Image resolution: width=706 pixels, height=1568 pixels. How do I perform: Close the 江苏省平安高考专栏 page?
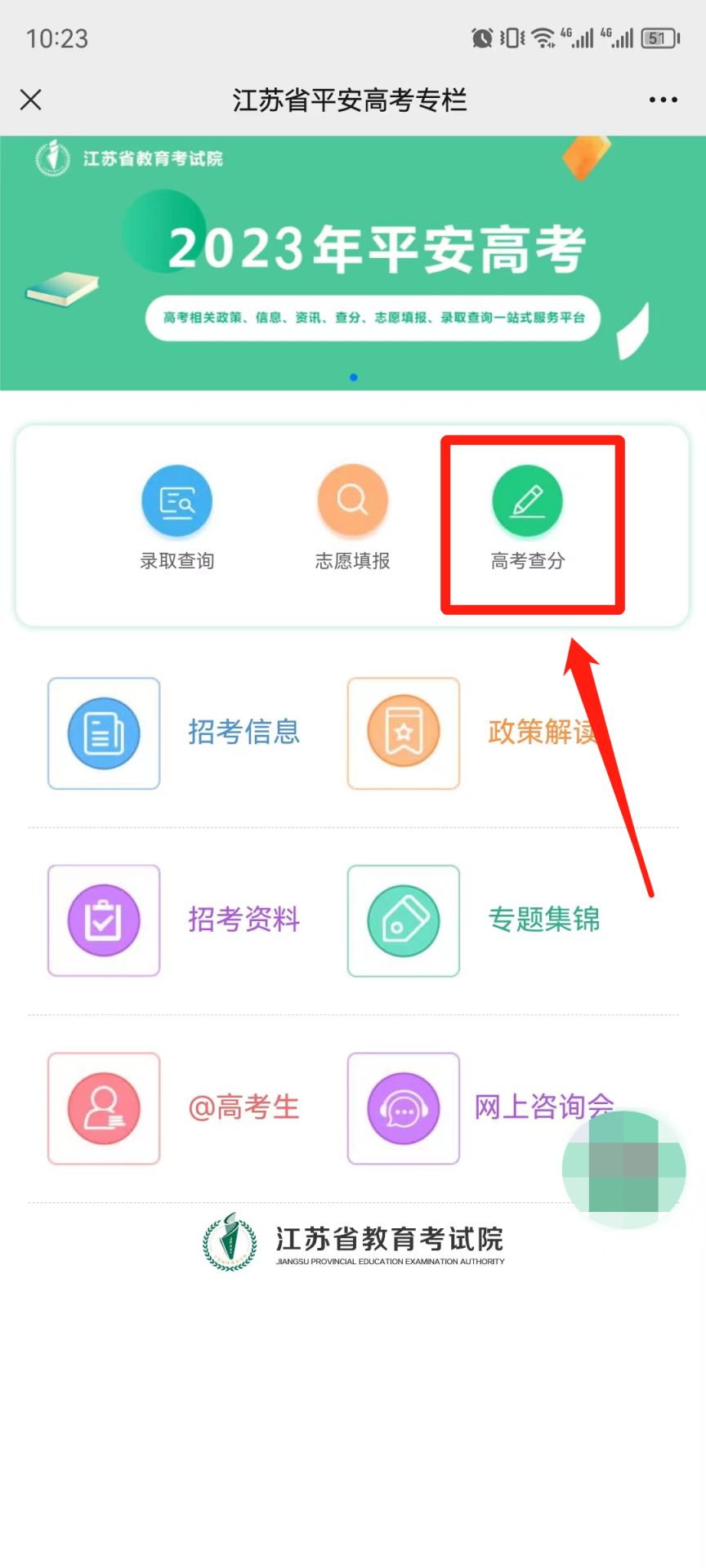click(x=31, y=100)
